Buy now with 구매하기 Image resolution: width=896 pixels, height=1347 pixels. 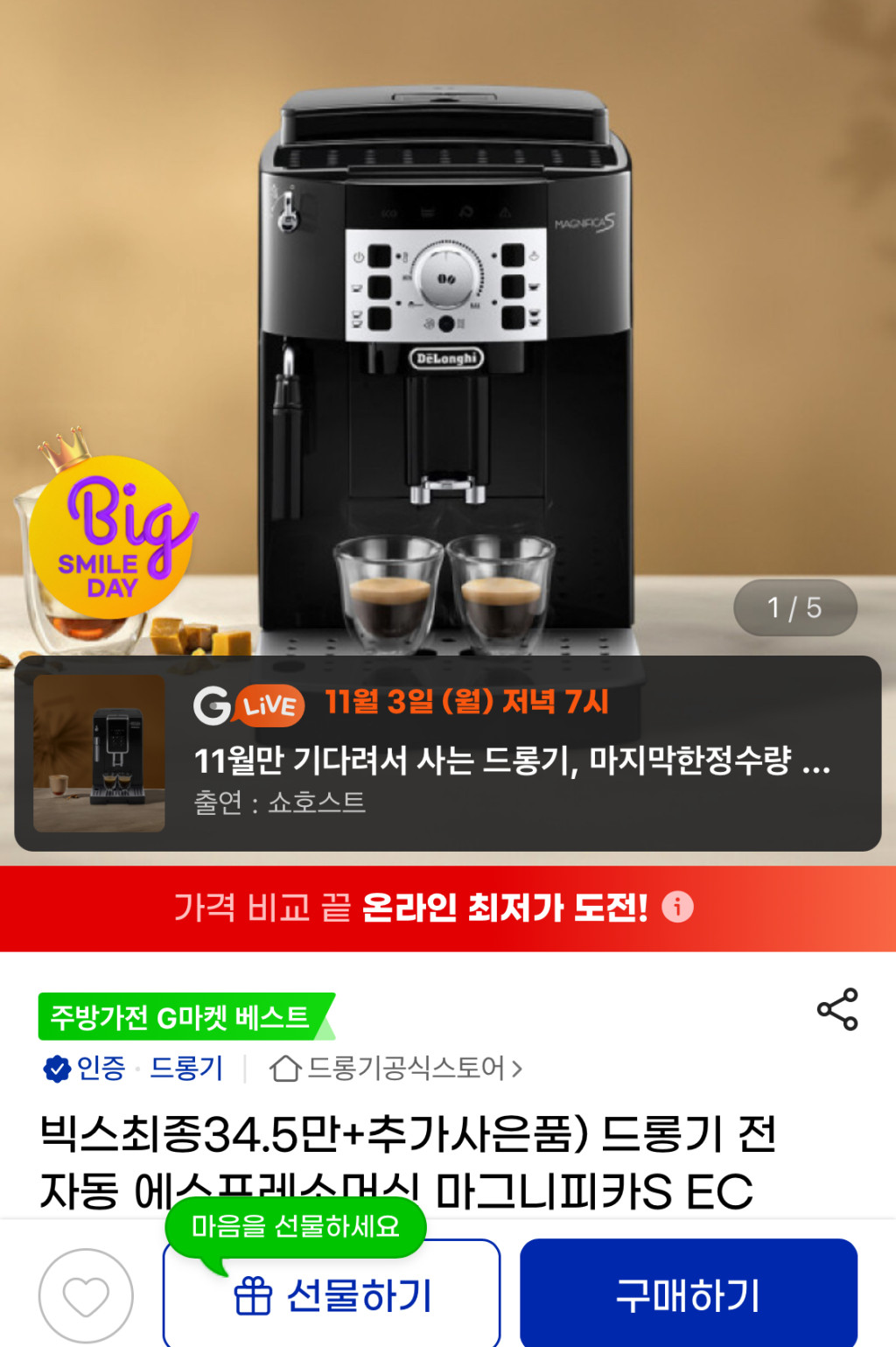coord(688,1295)
